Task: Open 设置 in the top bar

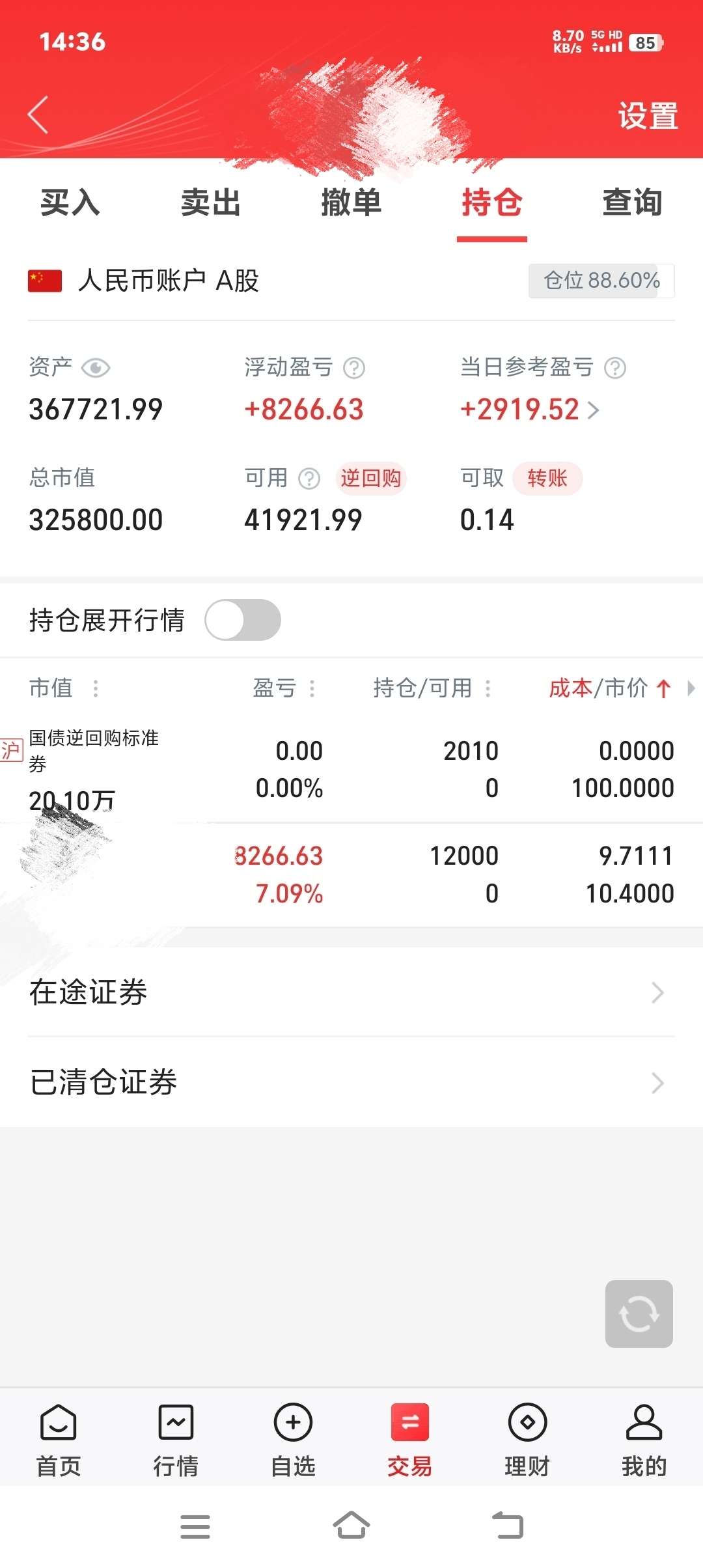Action: tap(647, 116)
